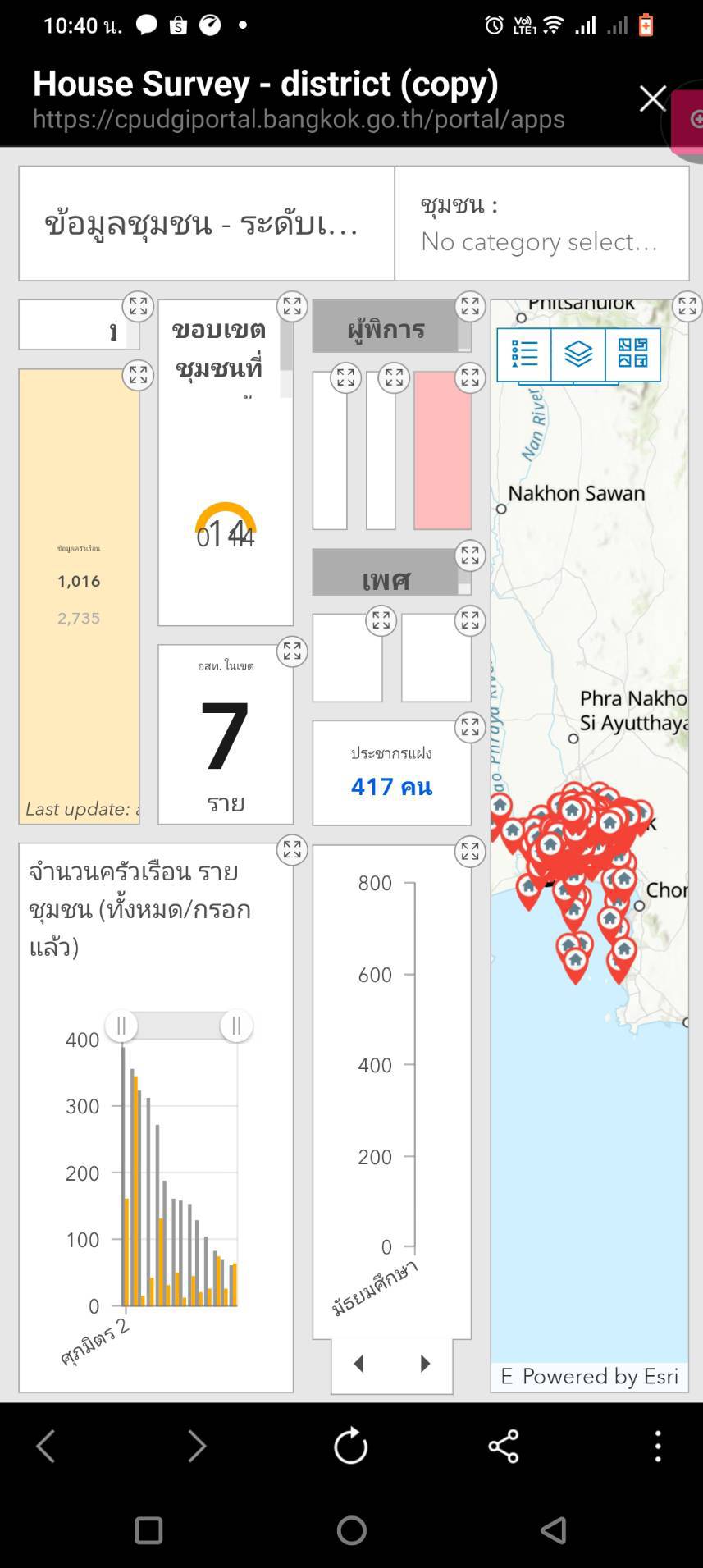Expand the ขอบเขตชุมชนที่ gauge card
703x1568 pixels.
pos(292,307)
